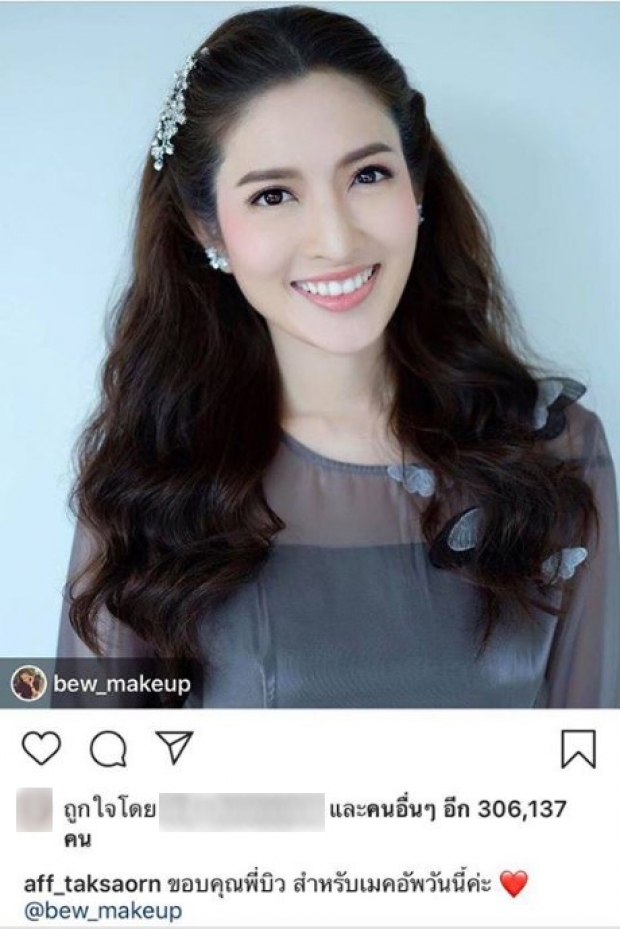
Task: Open the @bew_makeup mention in the caption
Action: [102, 911]
